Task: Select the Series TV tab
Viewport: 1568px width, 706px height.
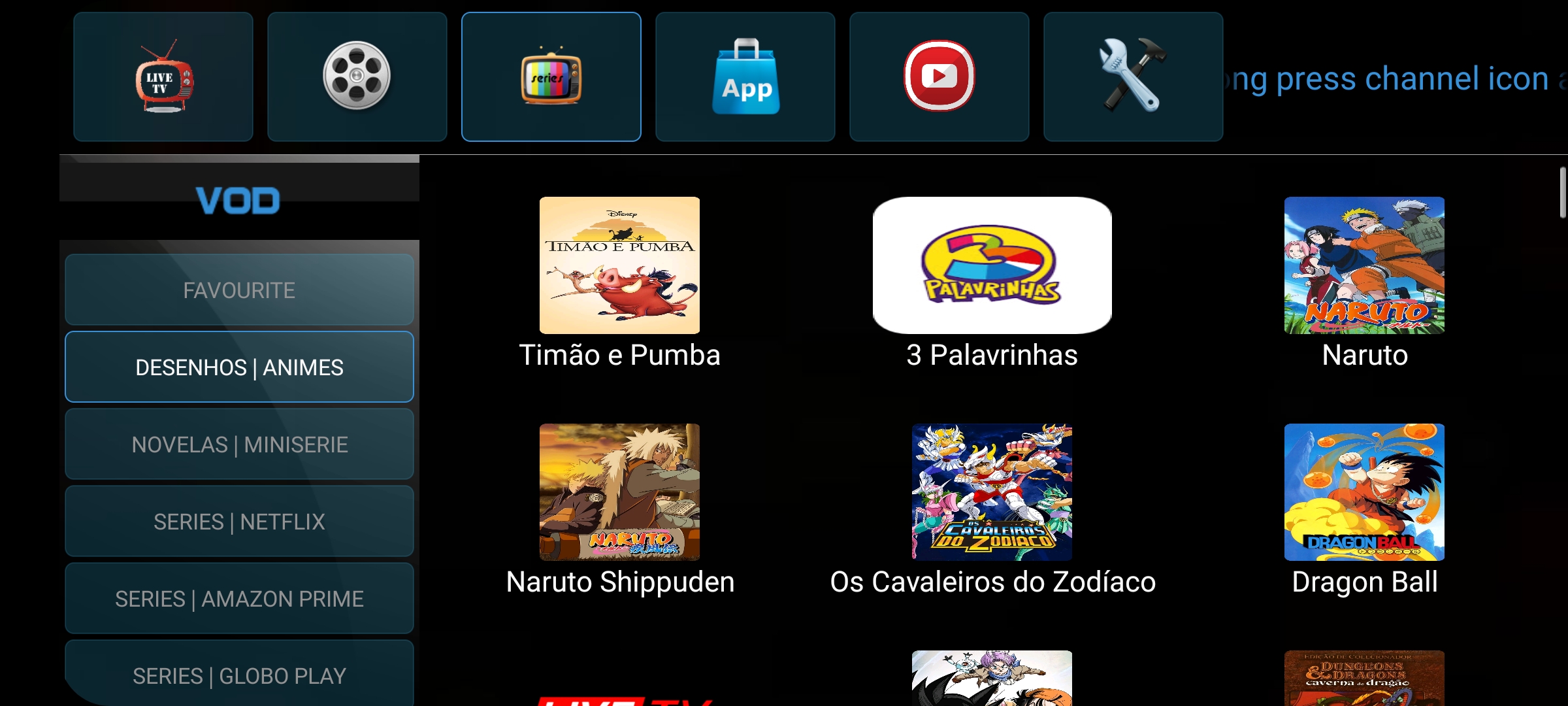Action: pyautogui.click(x=551, y=77)
